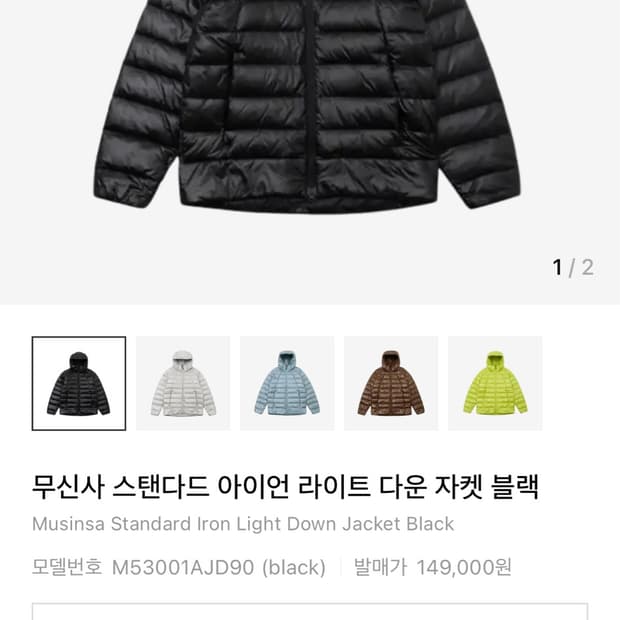620x620 pixels.
Task: Pick the brown jacket thumbnail
Action: click(391, 383)
